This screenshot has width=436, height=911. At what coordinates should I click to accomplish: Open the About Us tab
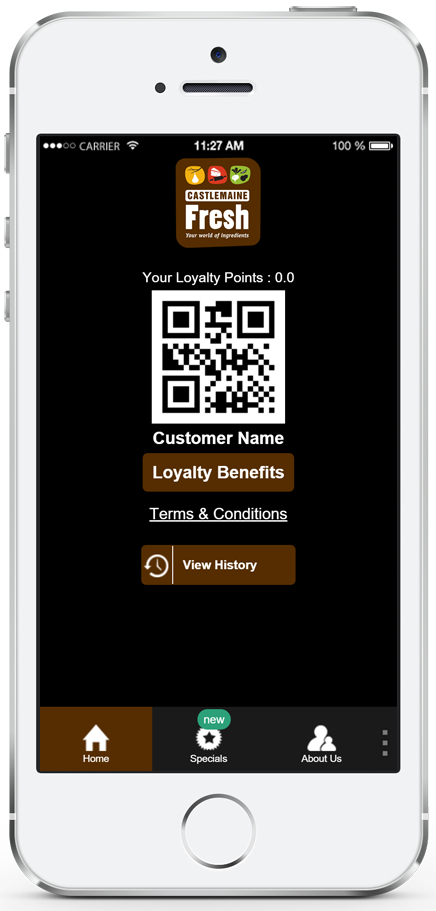point(321,739)
